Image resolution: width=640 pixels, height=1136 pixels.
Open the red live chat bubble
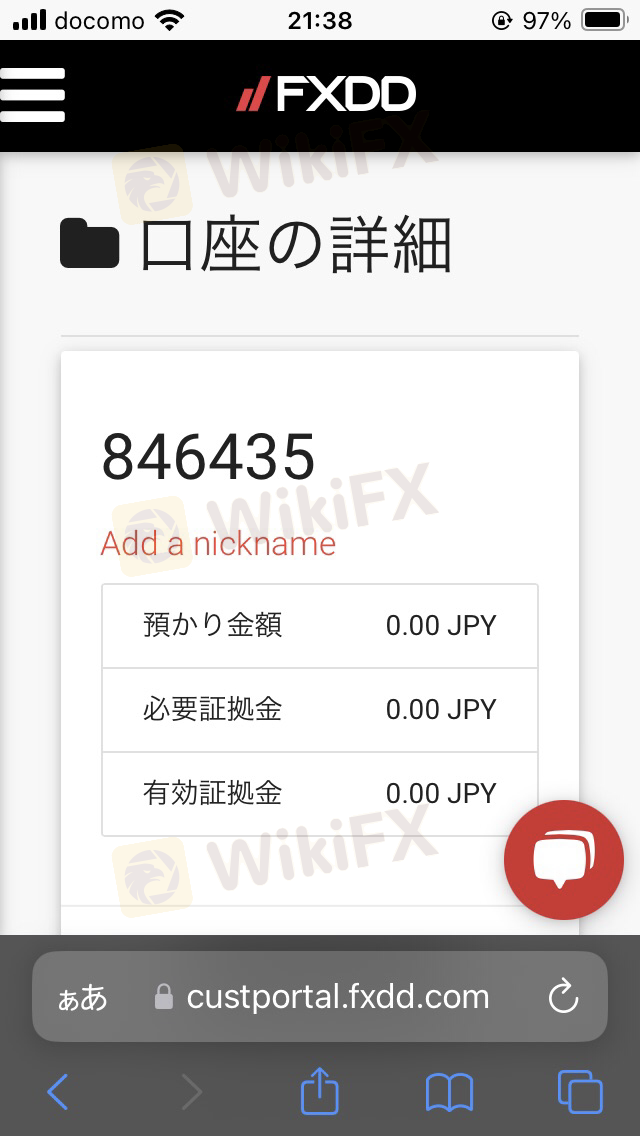click(x=564, y=860)
